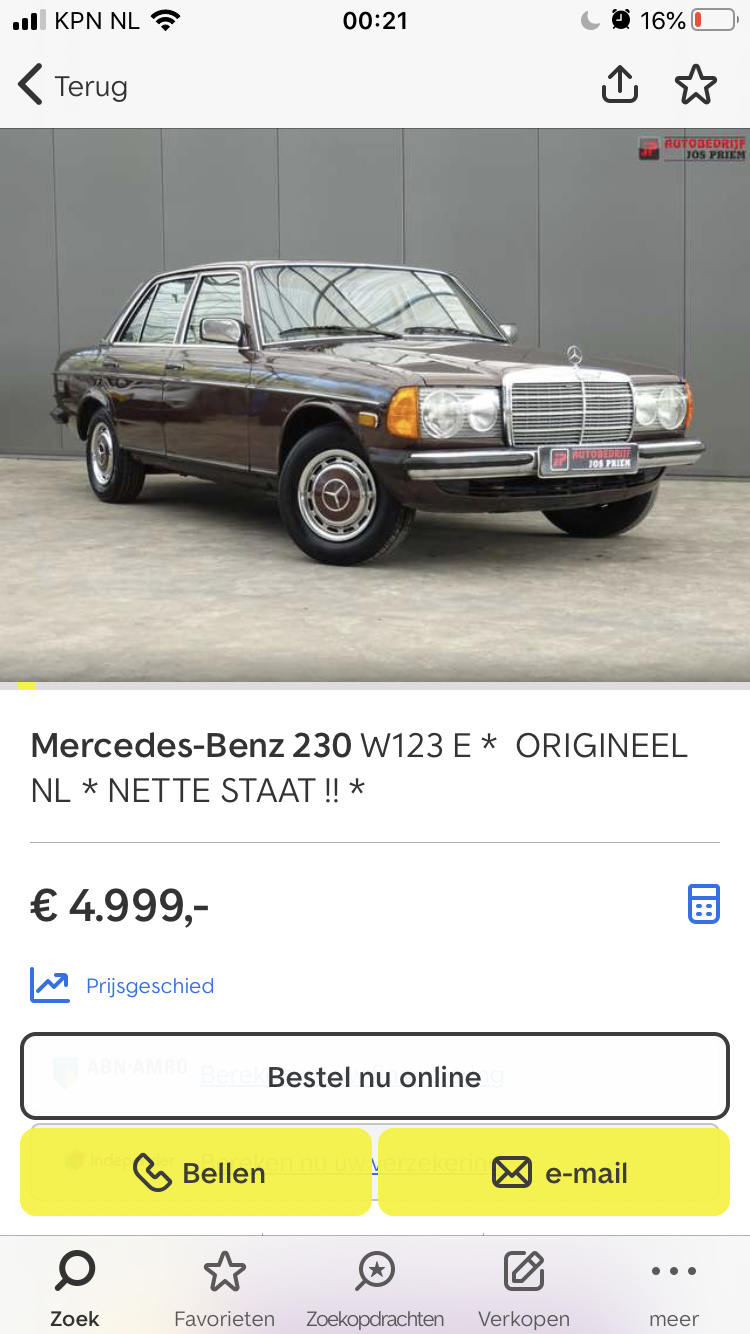Open the price calculator icon
This screenshot has width=750, height=1334.
pyautogui.click(x=704, y=903)
